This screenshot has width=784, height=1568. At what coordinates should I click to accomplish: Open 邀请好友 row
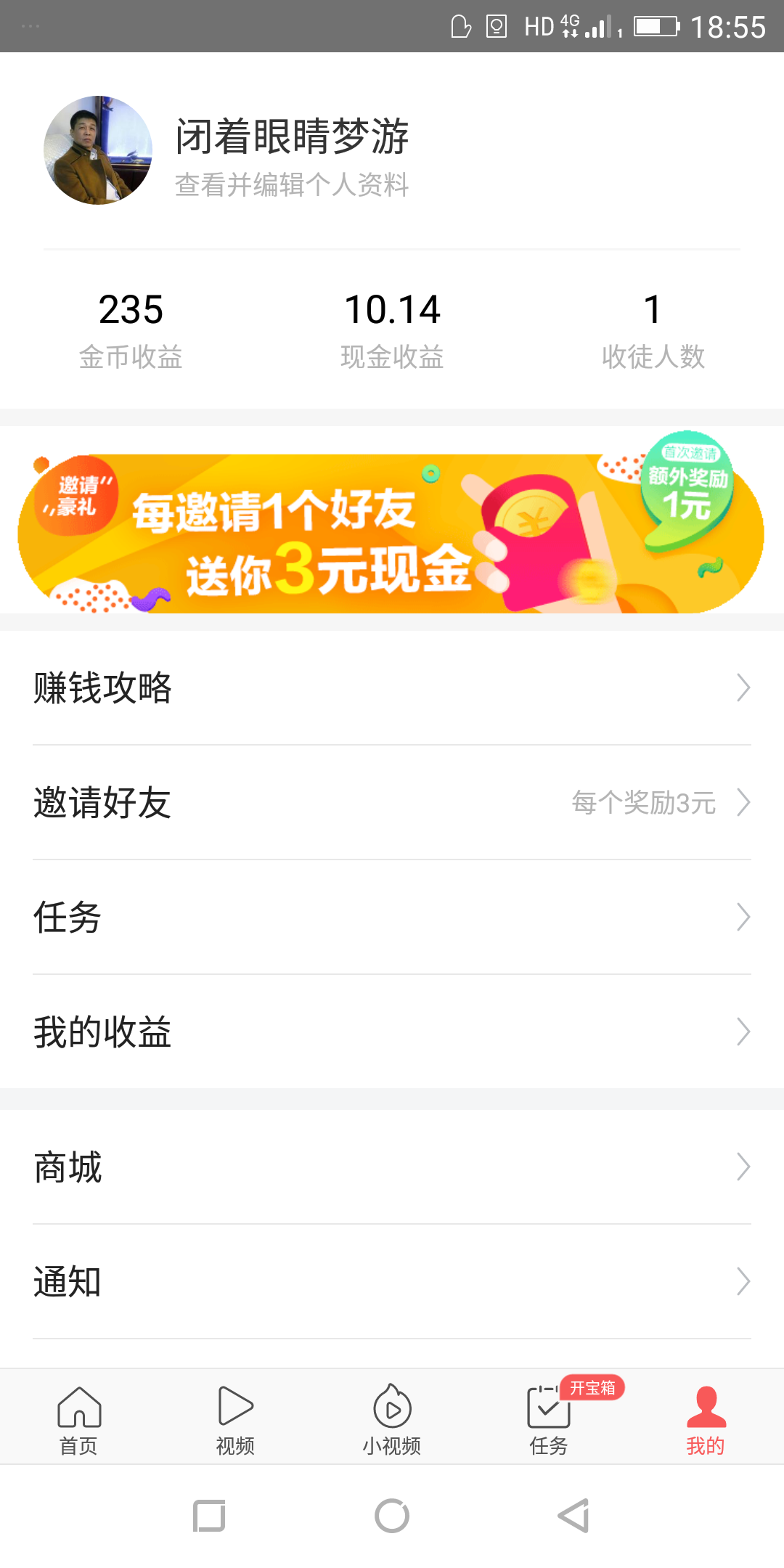[392, 802]
